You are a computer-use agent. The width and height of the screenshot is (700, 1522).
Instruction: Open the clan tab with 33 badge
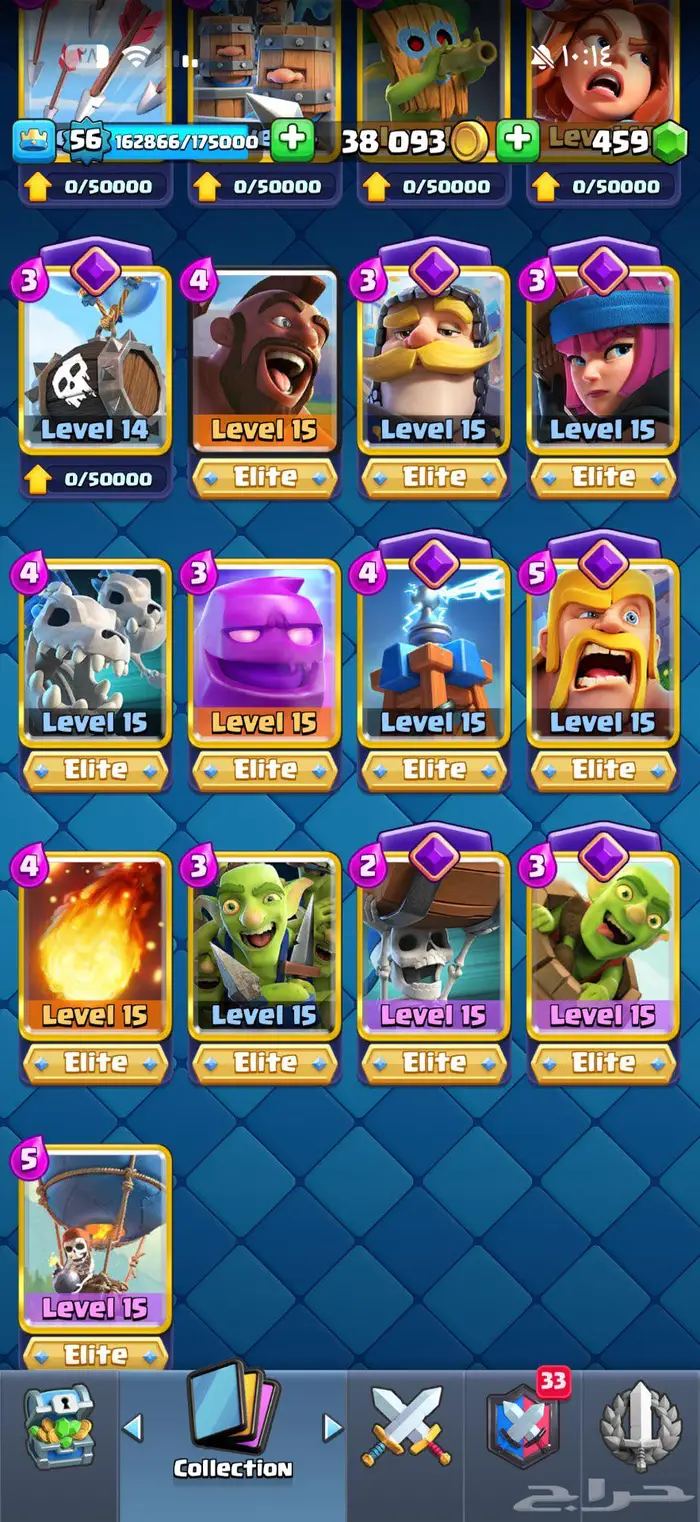[523, 1424]
